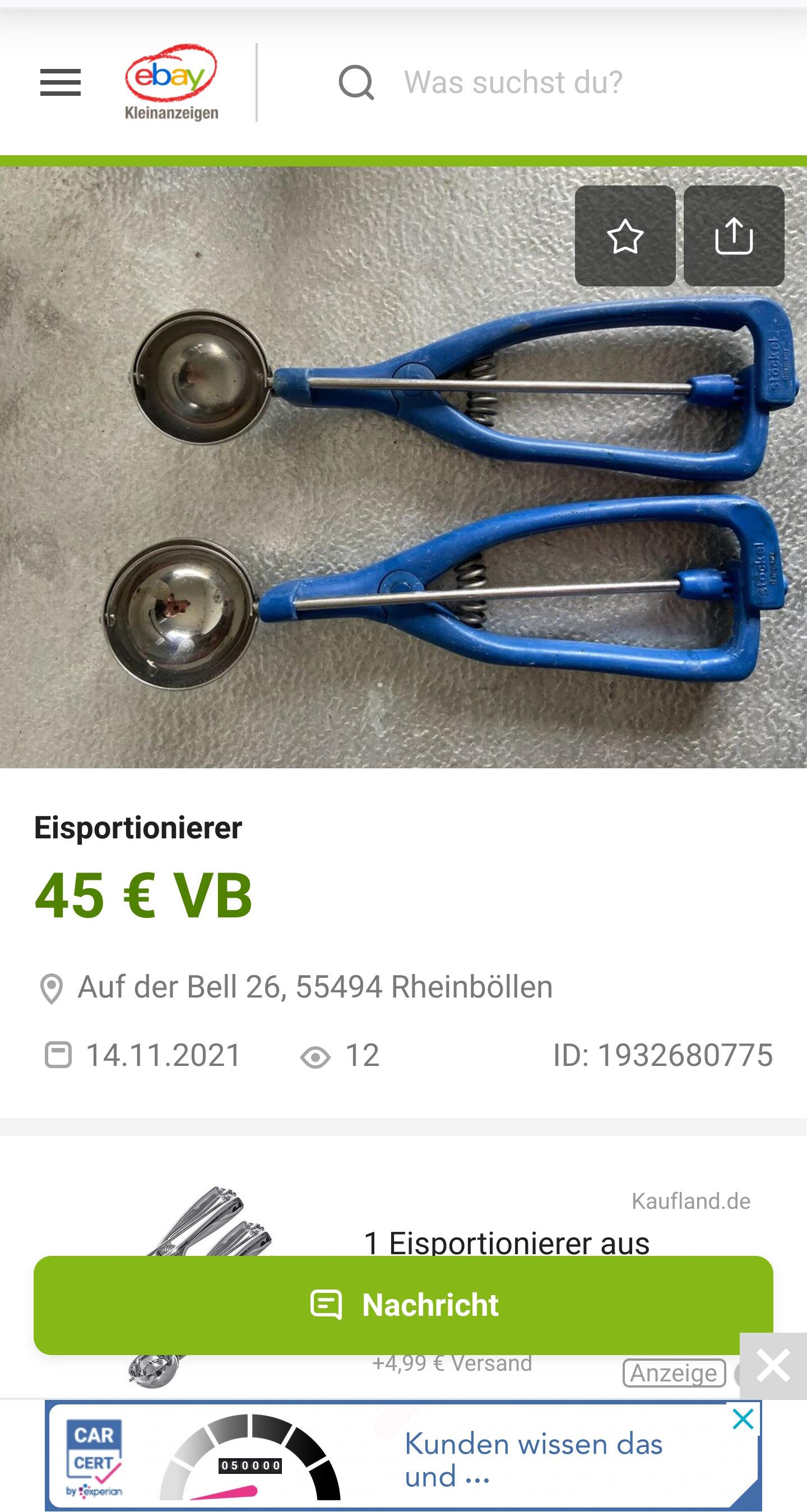Image resolution: width=807 pixels, height=1512 pixels.
Task: Open the Kaufland.de Eisportionierer ad
Action: pyautogui.click(x=506, y=1242)
